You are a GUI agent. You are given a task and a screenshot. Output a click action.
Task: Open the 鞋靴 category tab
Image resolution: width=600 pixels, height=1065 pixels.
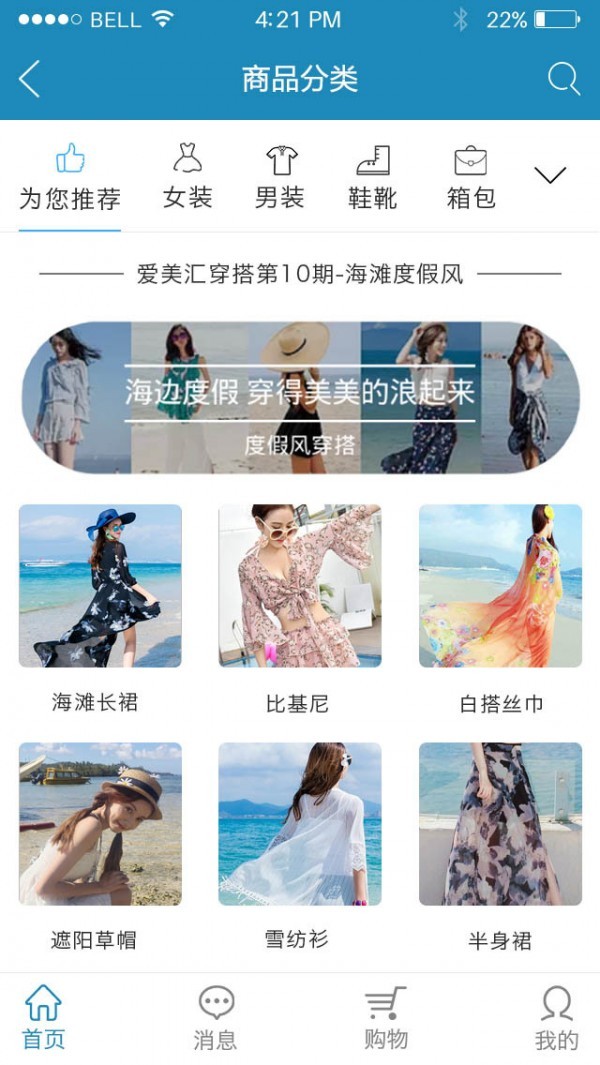(x=372, y=177)
